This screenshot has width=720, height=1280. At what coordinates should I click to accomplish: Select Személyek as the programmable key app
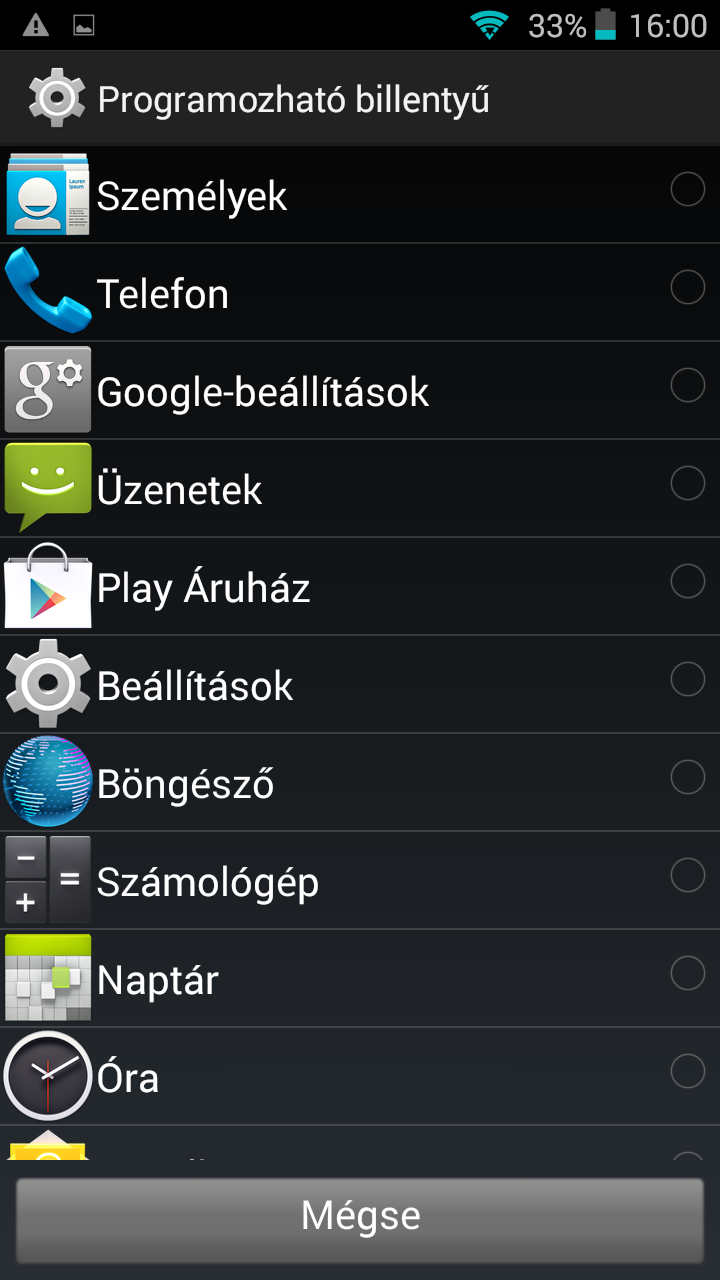(360, 195)
